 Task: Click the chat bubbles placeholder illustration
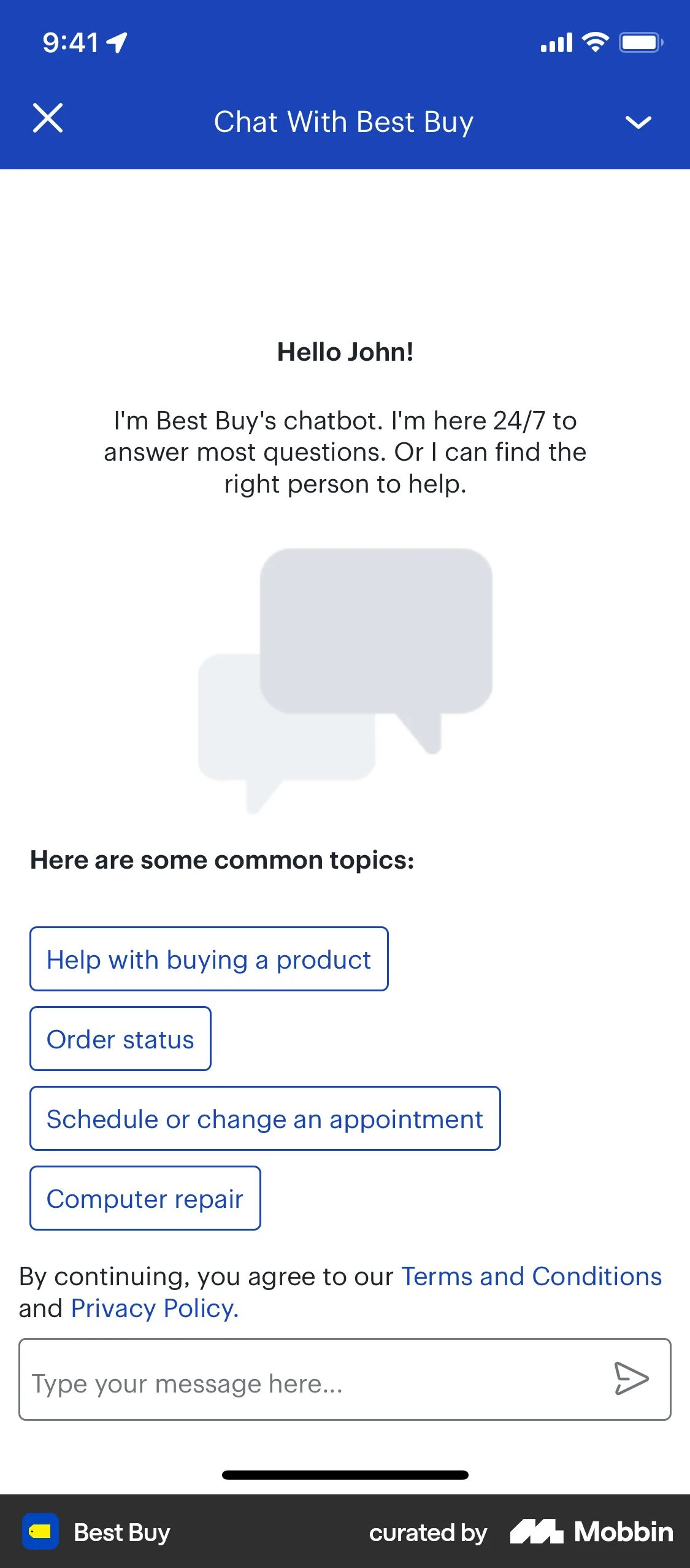coord(345,681)
